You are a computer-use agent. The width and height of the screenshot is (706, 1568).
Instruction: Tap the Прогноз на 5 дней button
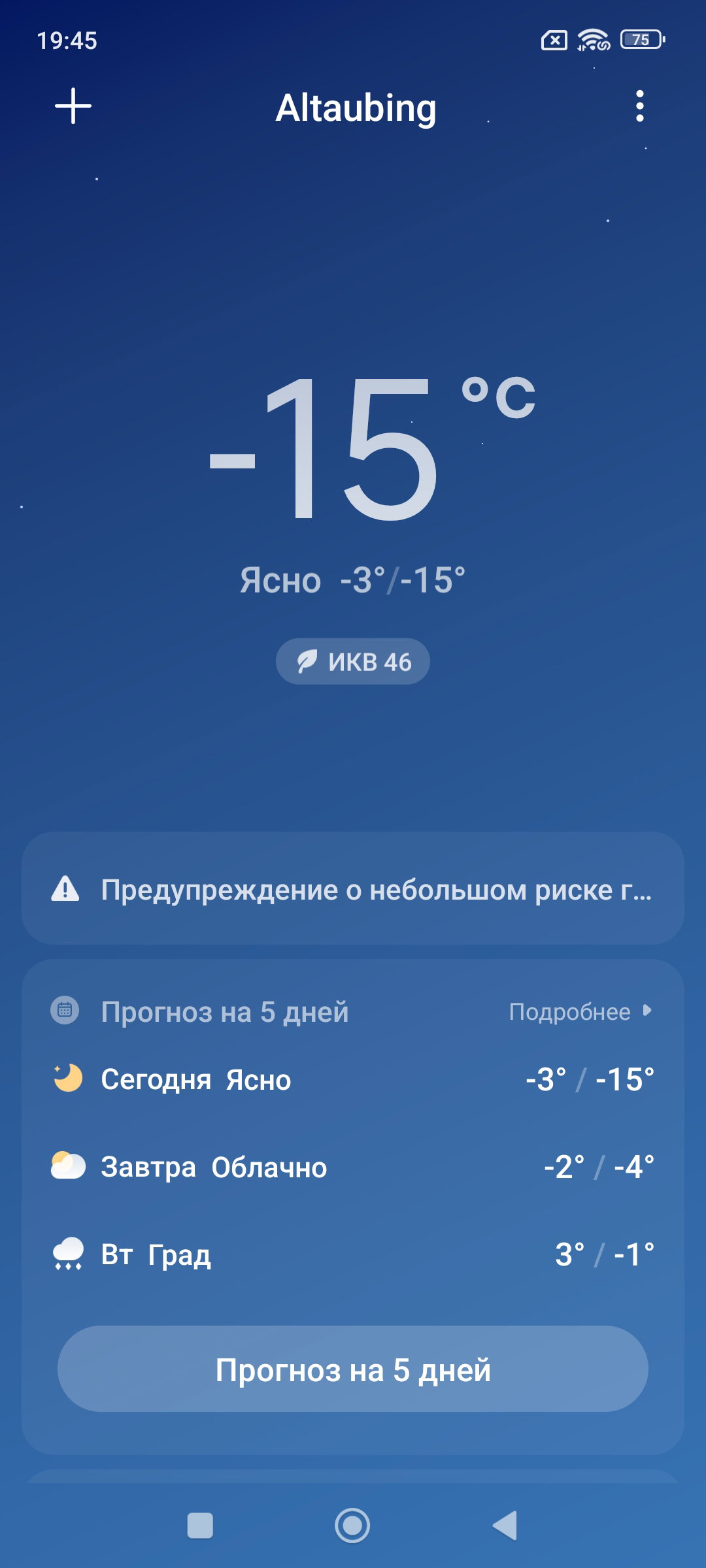click(x=353, y=1369)
